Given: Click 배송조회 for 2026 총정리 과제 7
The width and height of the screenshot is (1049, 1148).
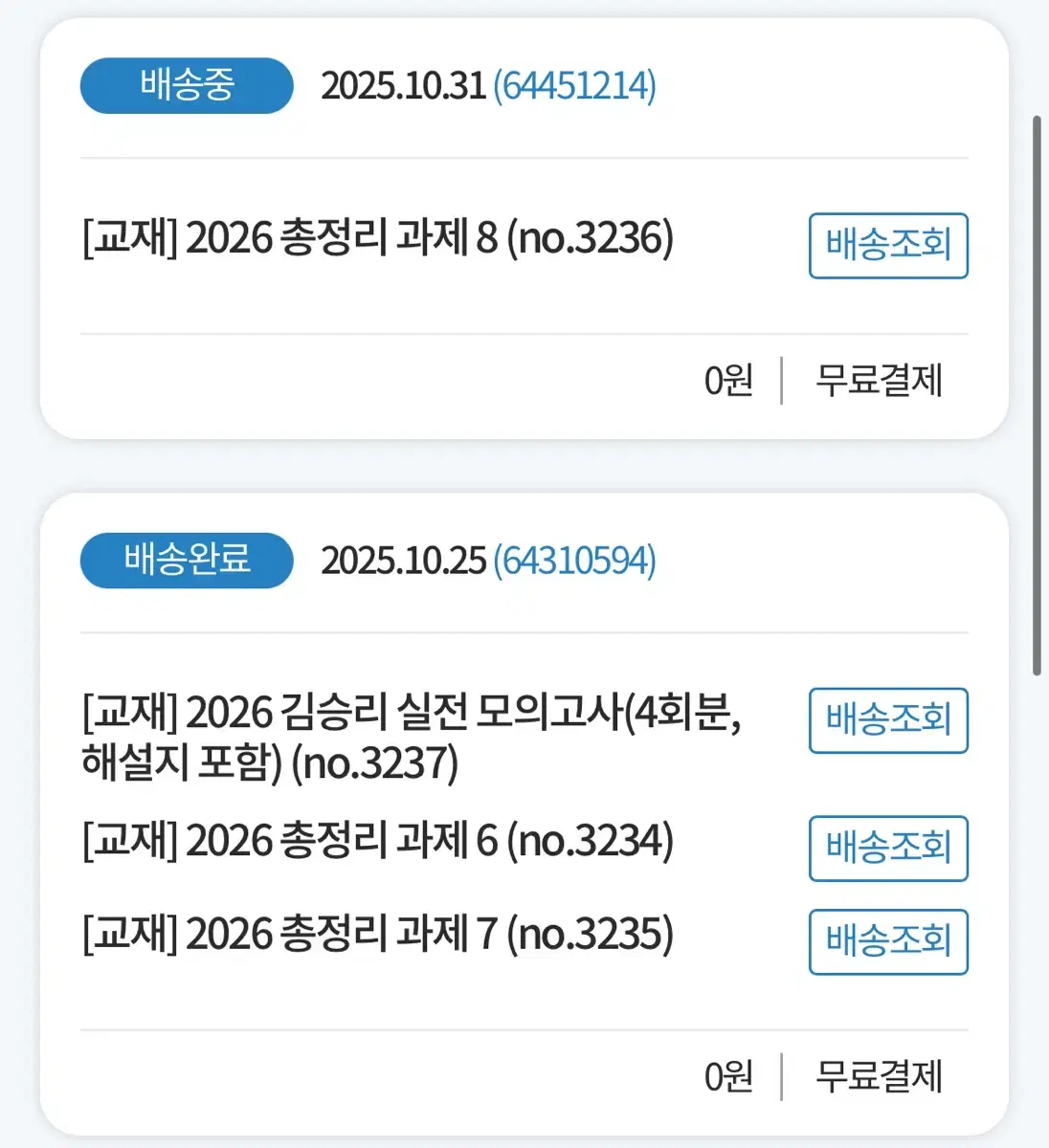Looking at the screenshot, I should click(x=887, y=943).
